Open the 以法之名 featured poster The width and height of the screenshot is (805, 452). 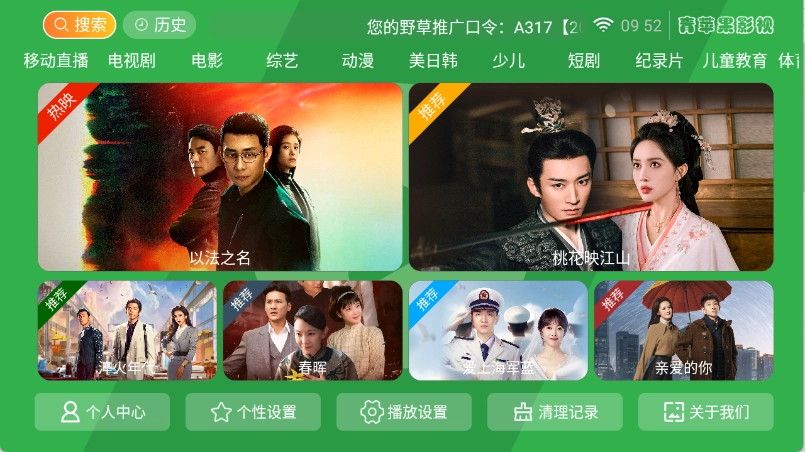[220, 177]
